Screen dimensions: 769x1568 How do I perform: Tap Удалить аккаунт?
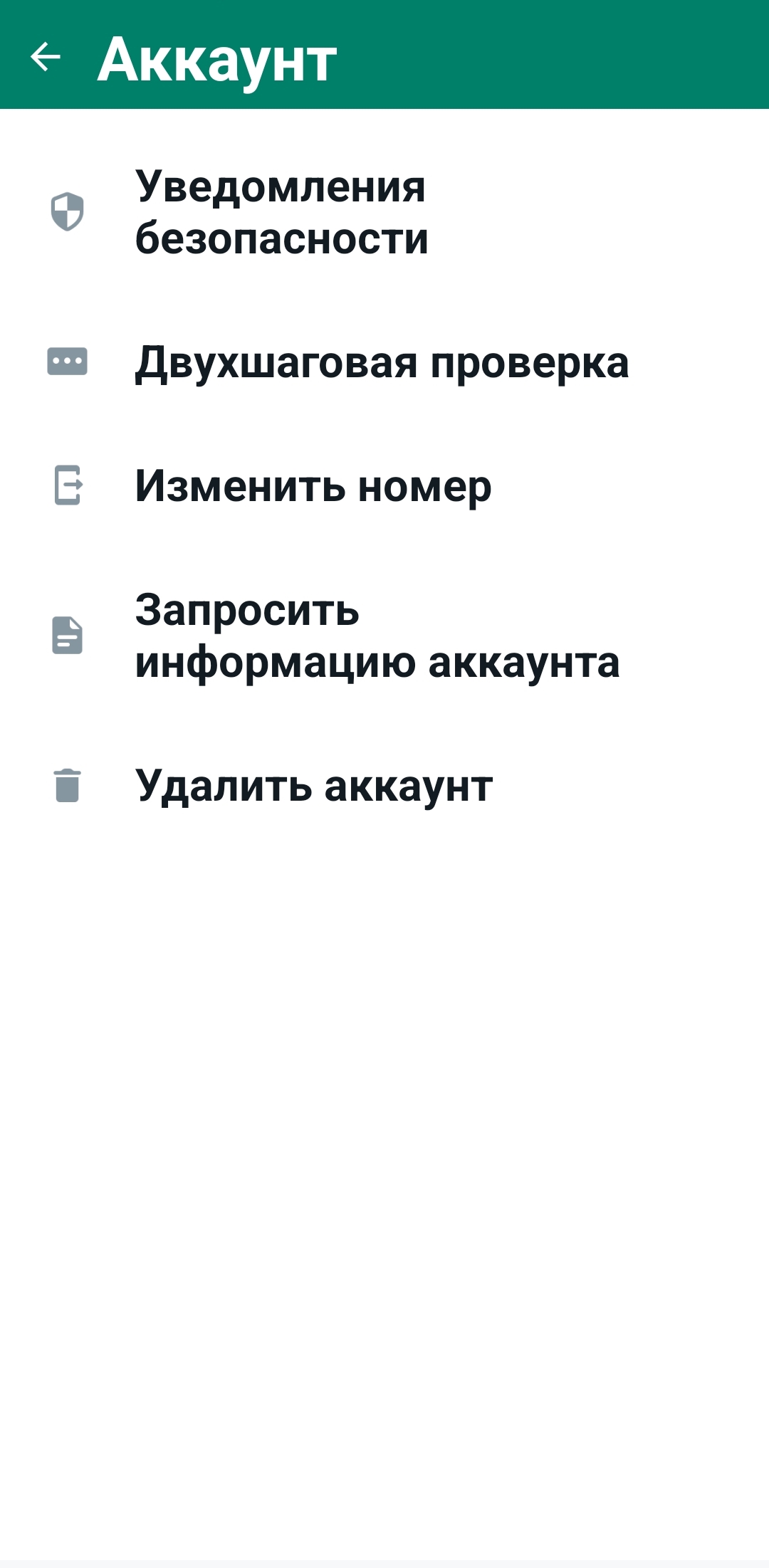(384, 786)
